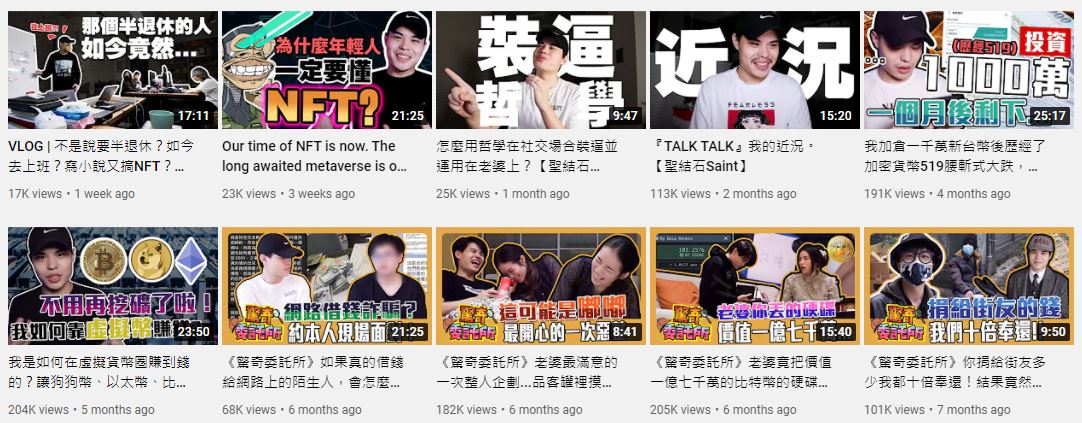Play the 8:41 最開心的一次惡 video
This screenshot has height=423, width=1082.
tap(541, 286)
